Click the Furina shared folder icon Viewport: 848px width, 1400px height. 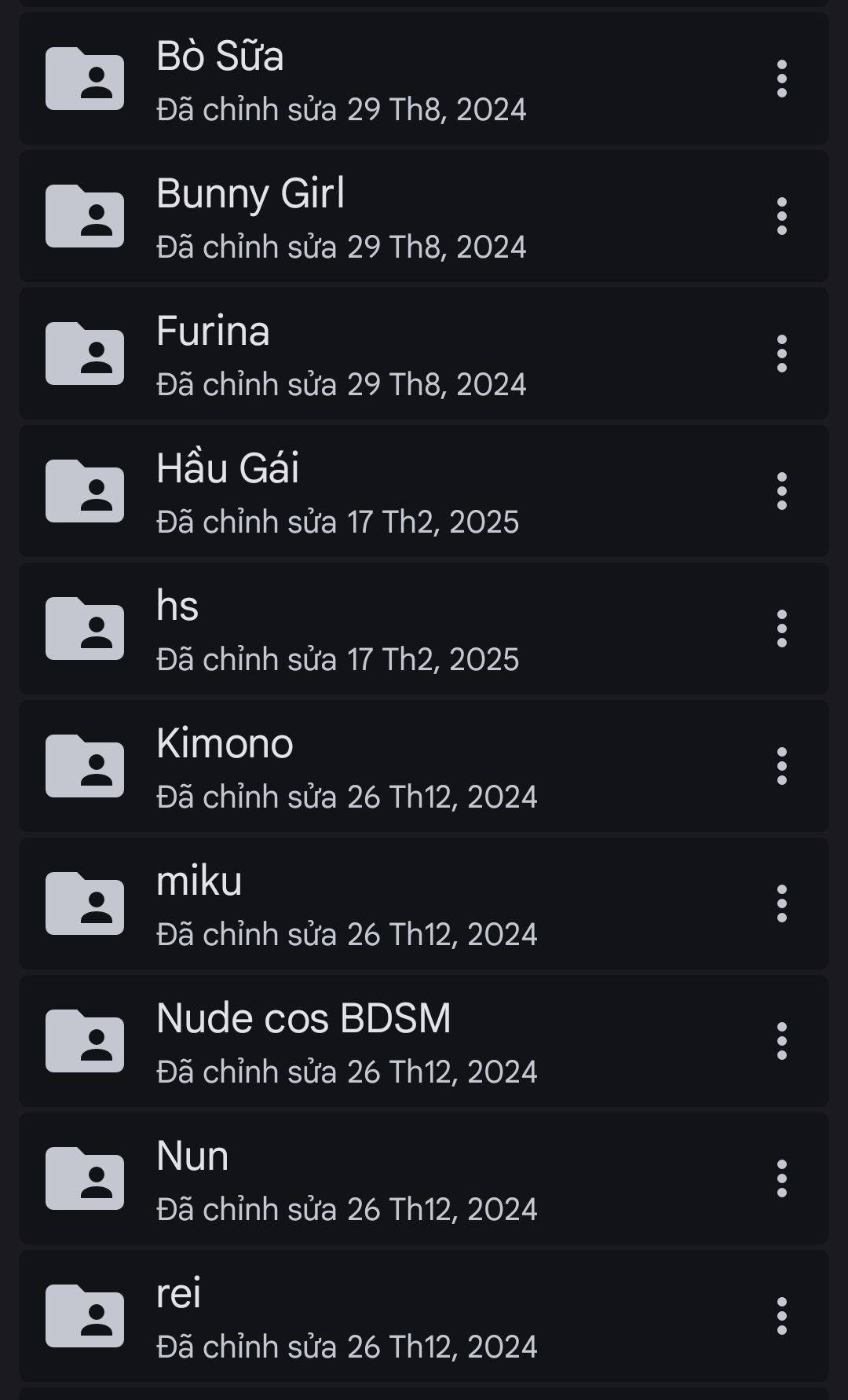[86, 354]
